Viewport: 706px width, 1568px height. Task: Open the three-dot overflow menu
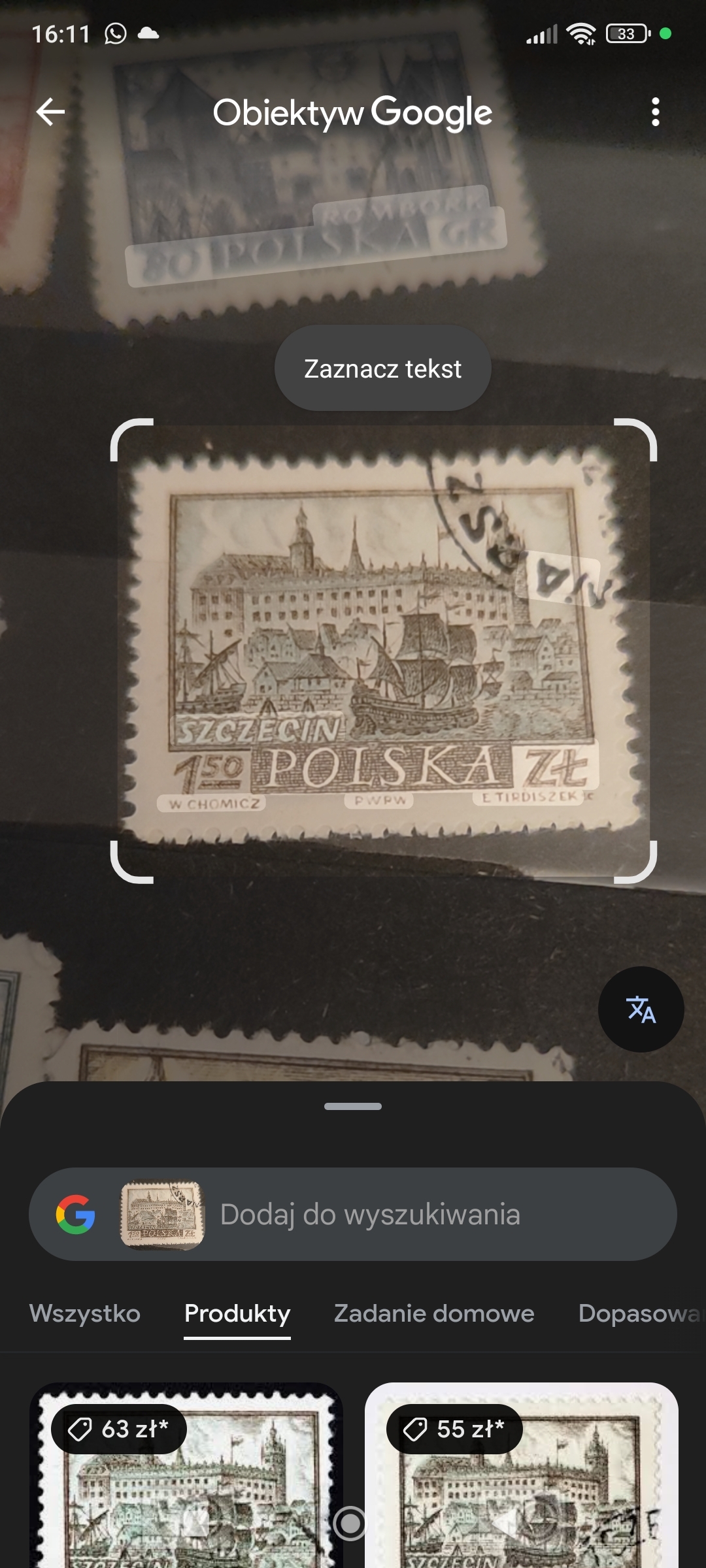pos(655,112)
